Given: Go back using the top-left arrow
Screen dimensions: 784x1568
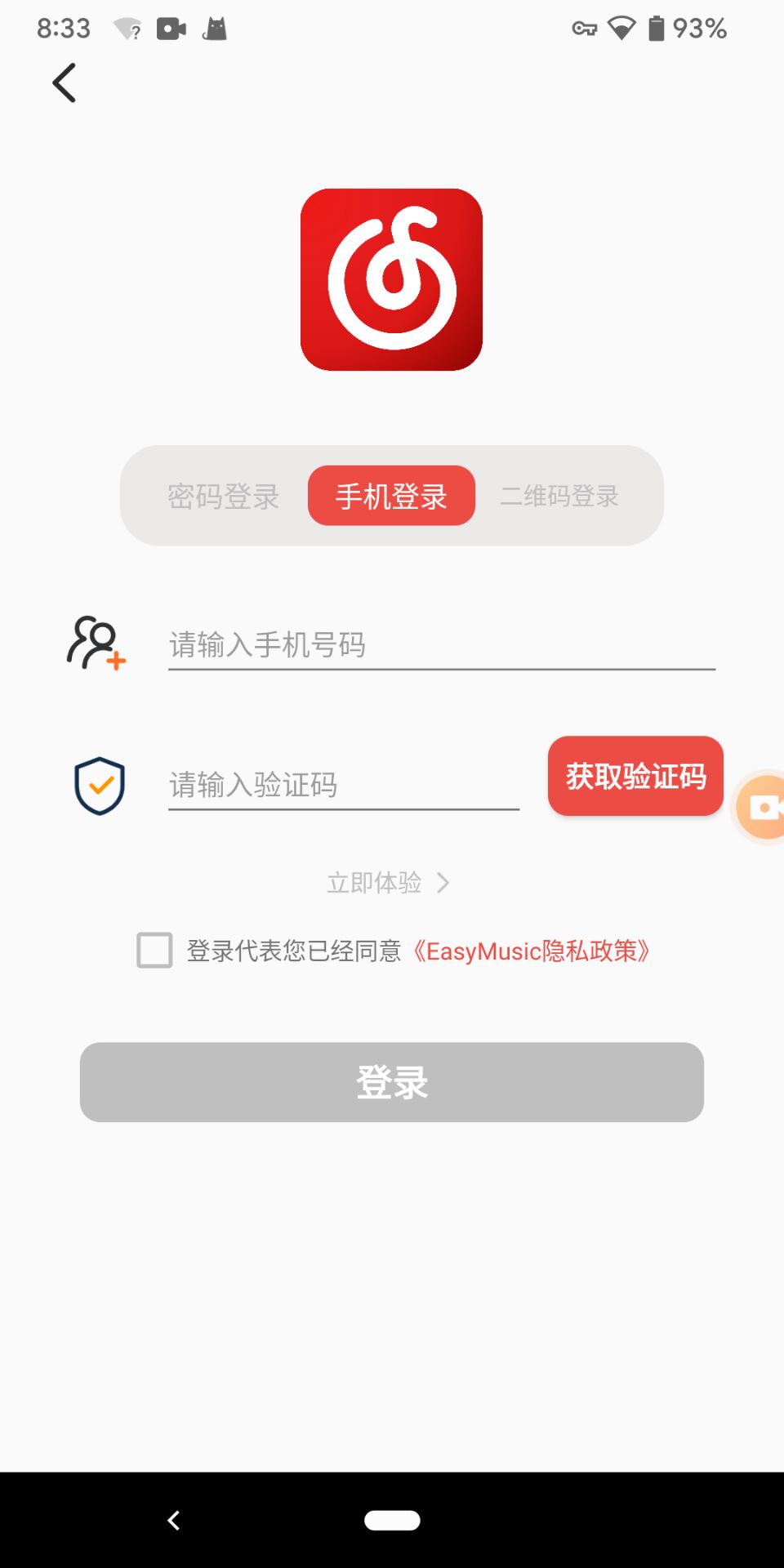Looking at the screenshot, I should click(64, 83).
